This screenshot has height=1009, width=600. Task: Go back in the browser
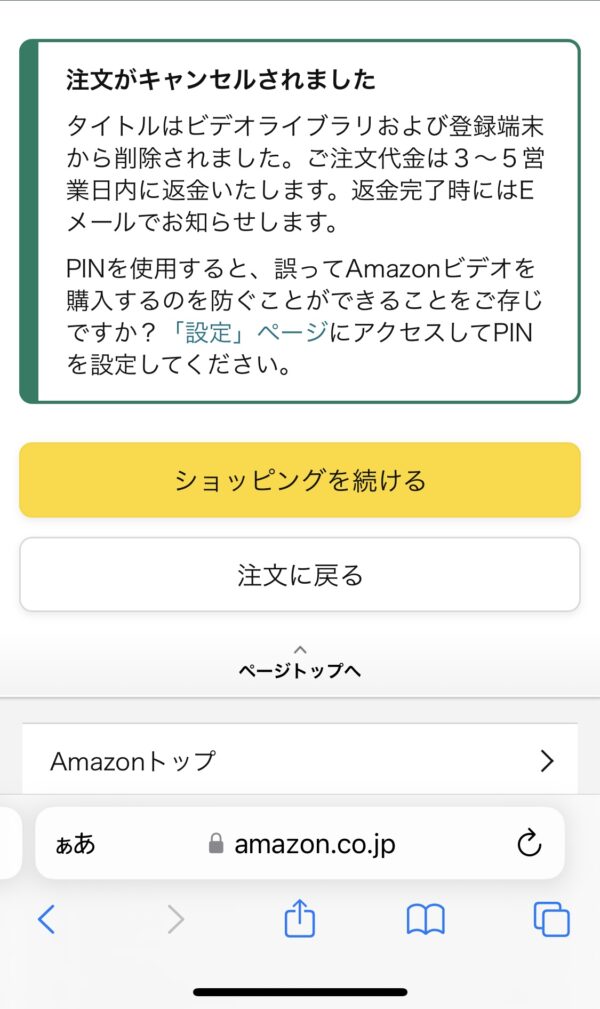coord(46,919)
